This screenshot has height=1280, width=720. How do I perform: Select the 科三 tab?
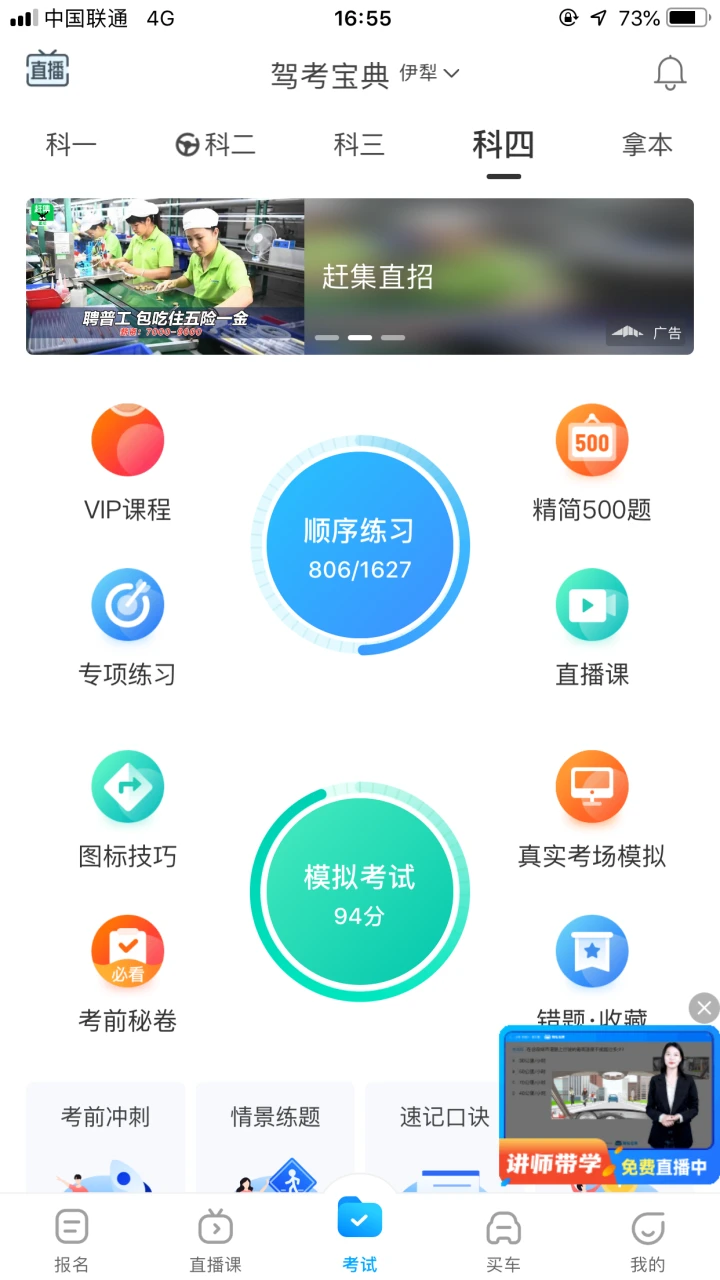(x=359, y=145)
